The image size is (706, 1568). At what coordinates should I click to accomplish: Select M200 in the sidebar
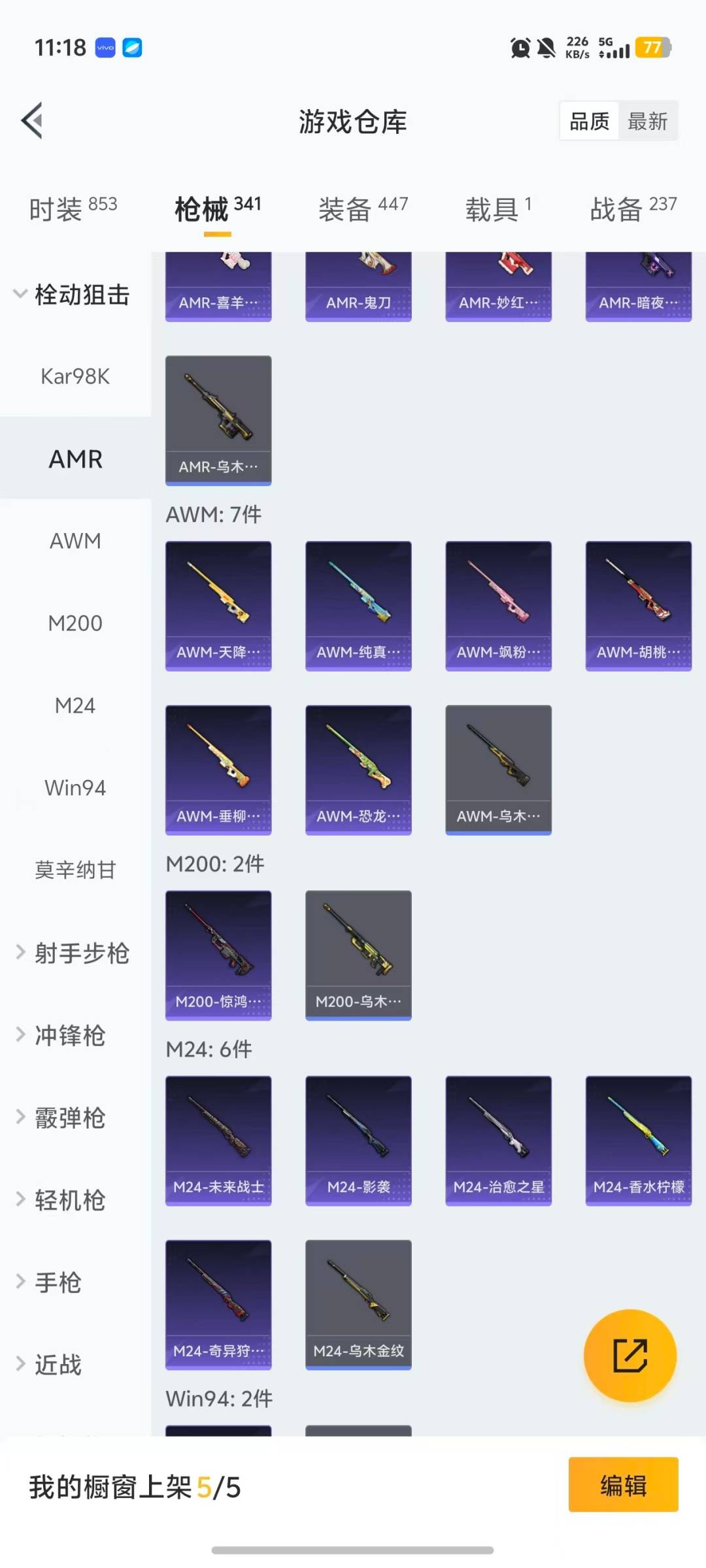point(75,623)
